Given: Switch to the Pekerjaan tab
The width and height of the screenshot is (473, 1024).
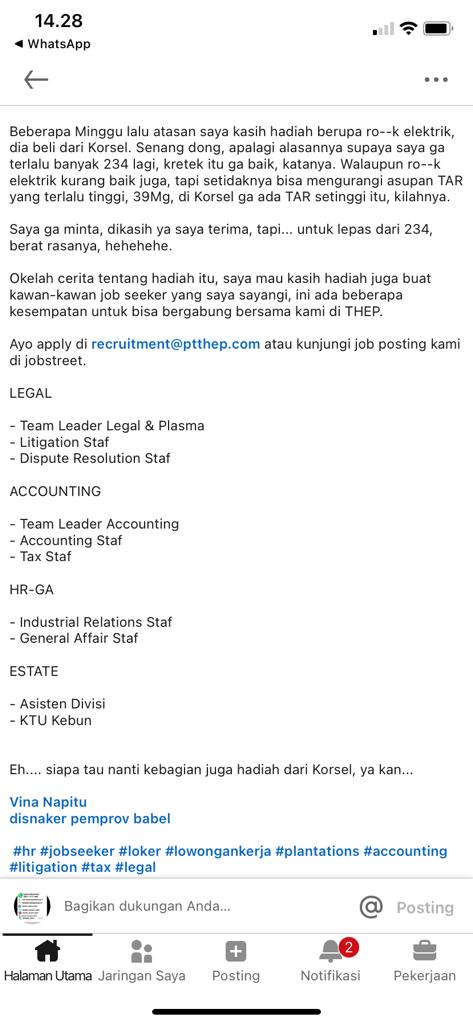Looking at the screenshot, I should coord(425,961).
